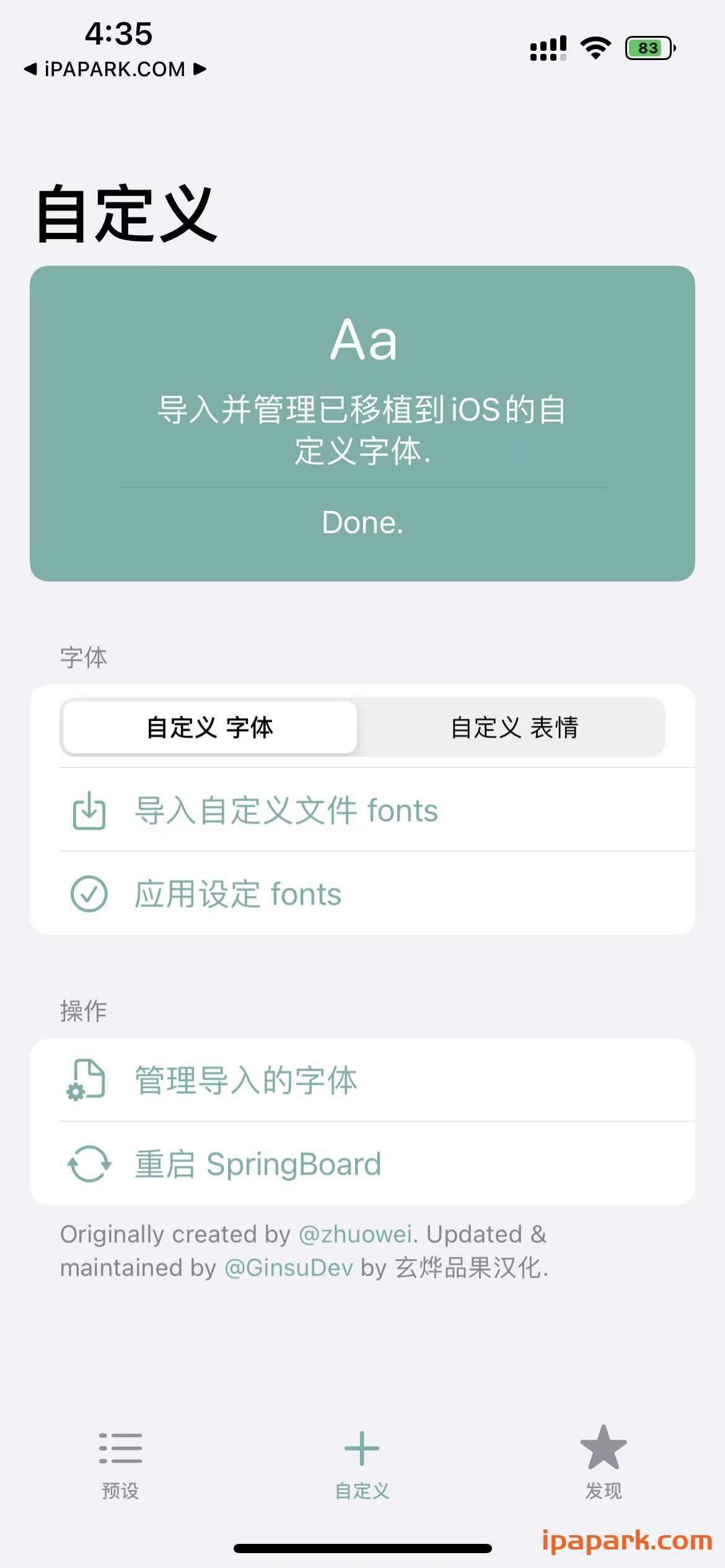
Task: Click the circular refresh icon next to 重启 SpringBoard
Action: pos(89,1163)
